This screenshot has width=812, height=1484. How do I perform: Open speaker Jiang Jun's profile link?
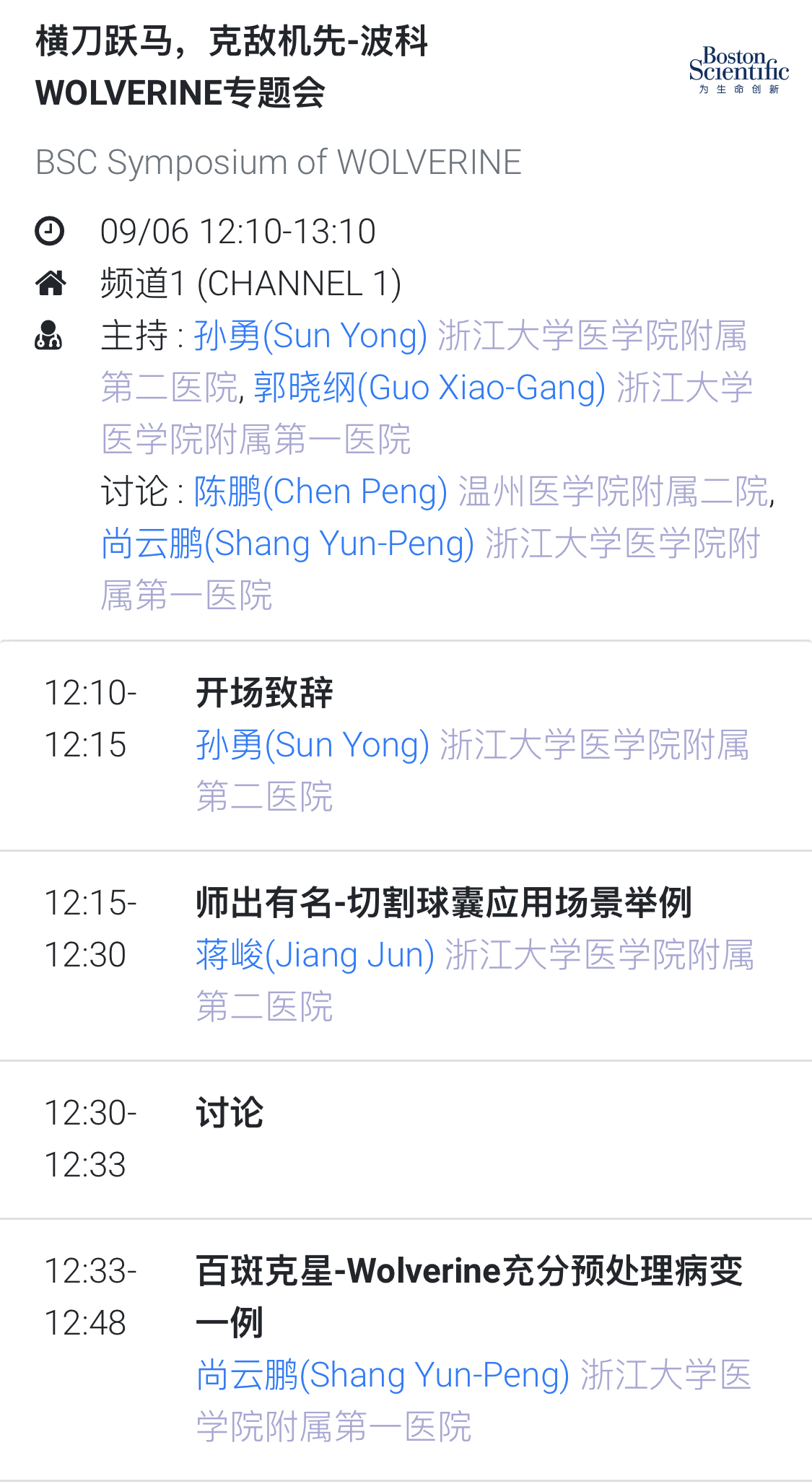315,956
